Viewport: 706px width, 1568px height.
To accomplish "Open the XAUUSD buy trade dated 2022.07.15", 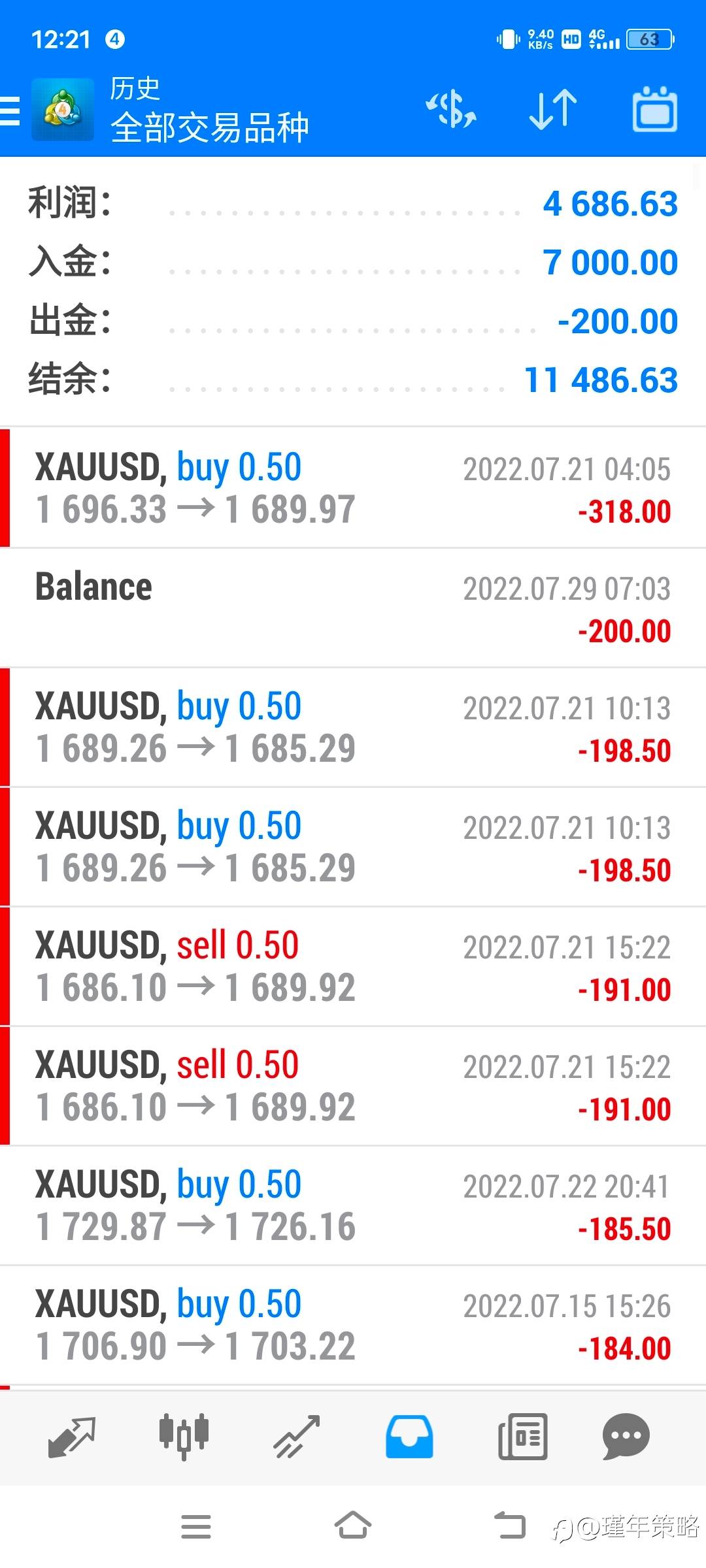I will point(353,1325).
